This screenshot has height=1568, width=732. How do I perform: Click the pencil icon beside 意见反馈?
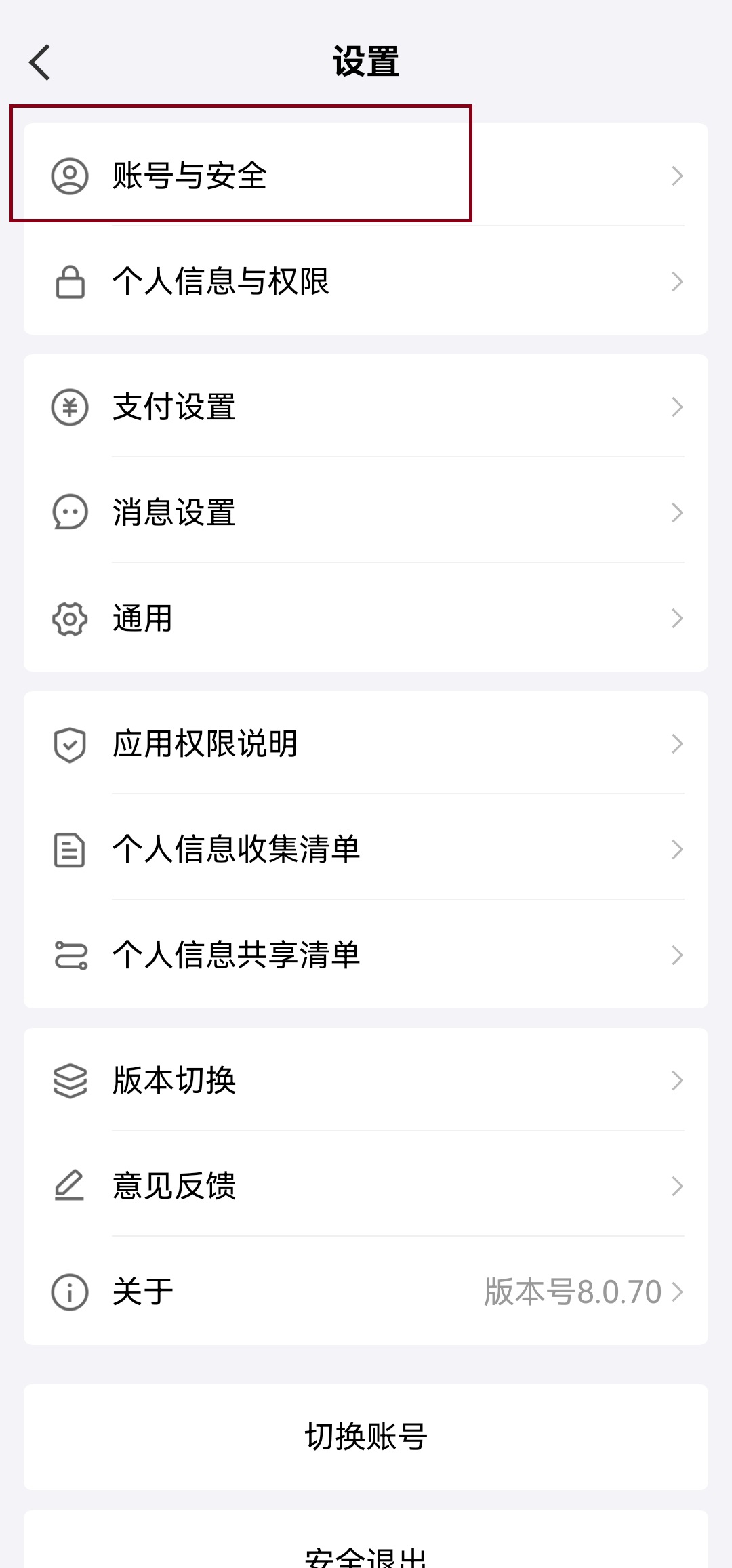tap(70, 1185)
